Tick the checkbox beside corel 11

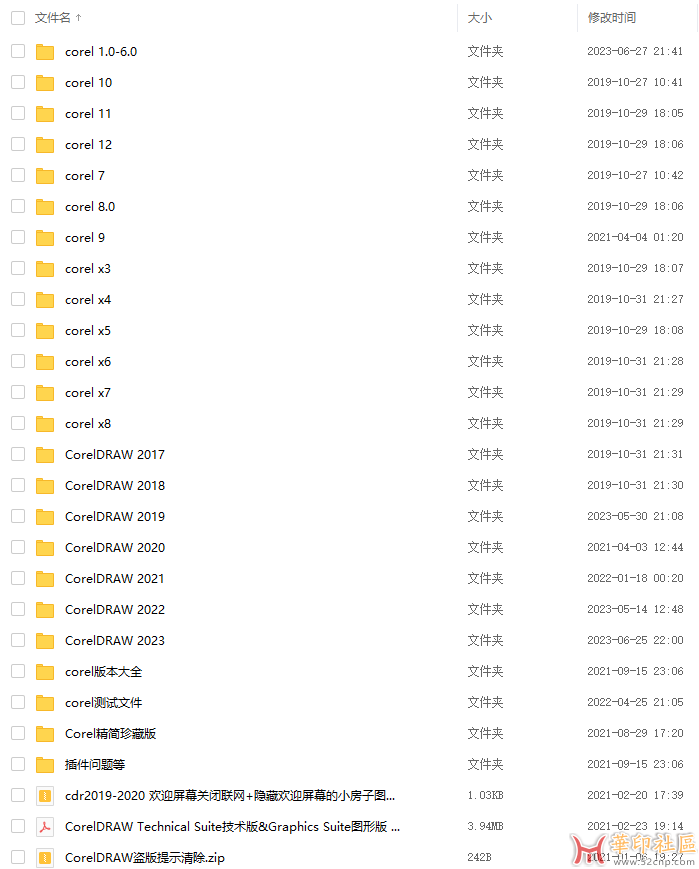[x=17, y=113]
